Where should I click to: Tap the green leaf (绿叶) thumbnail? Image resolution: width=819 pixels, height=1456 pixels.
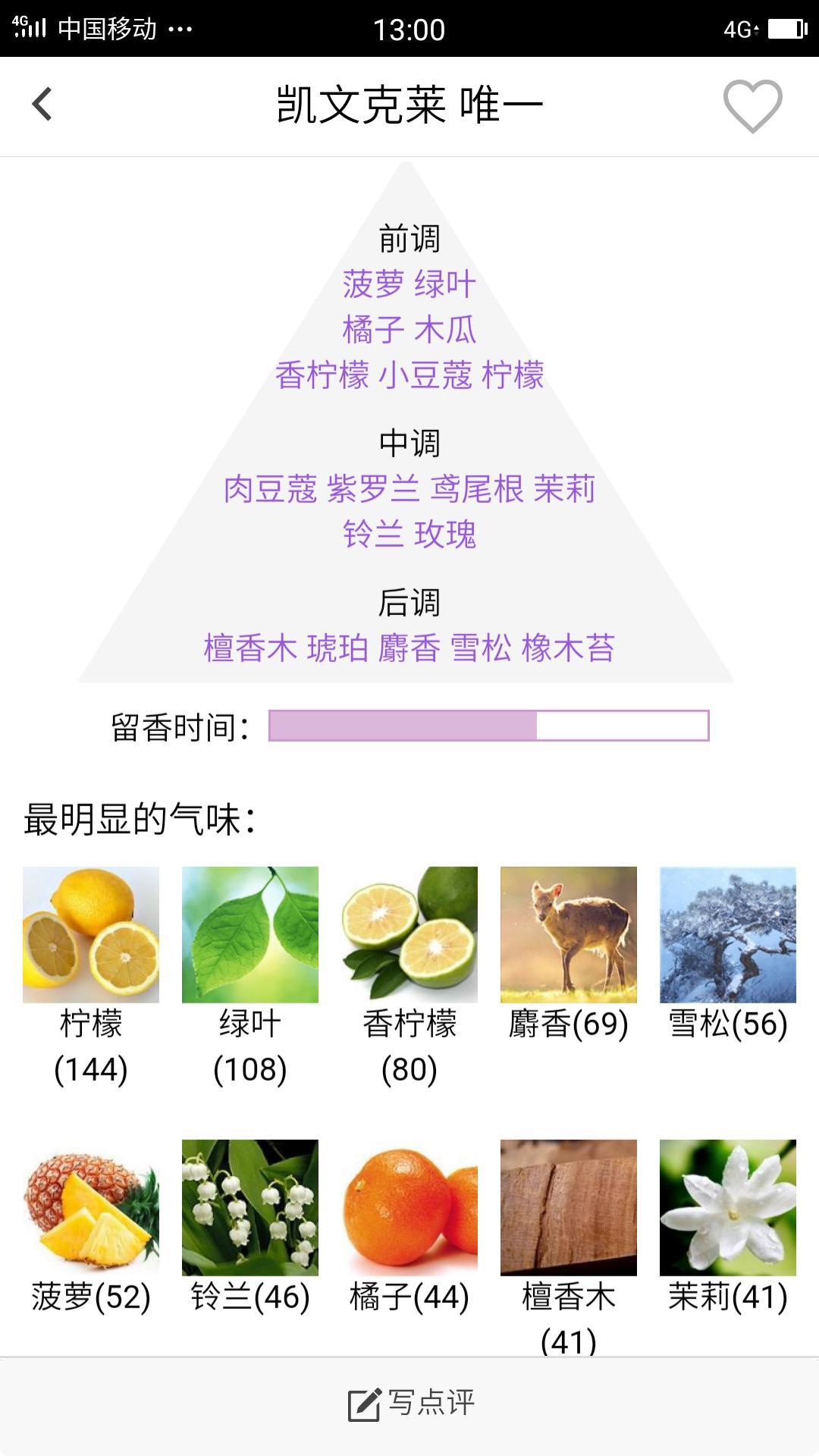[250, 934]
